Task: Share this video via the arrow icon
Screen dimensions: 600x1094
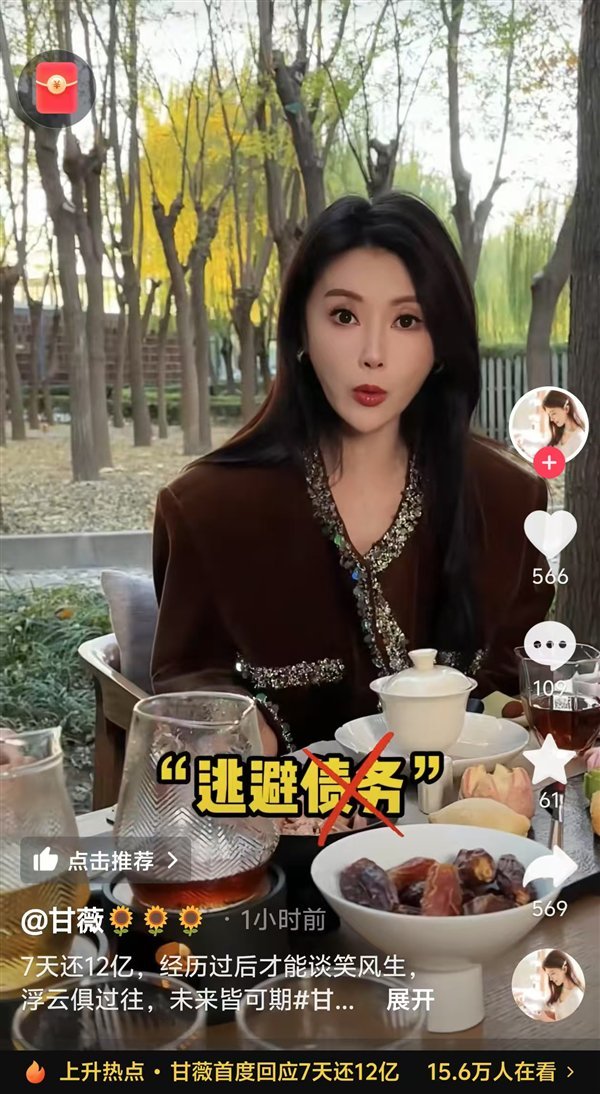Action: pos(550,870)
